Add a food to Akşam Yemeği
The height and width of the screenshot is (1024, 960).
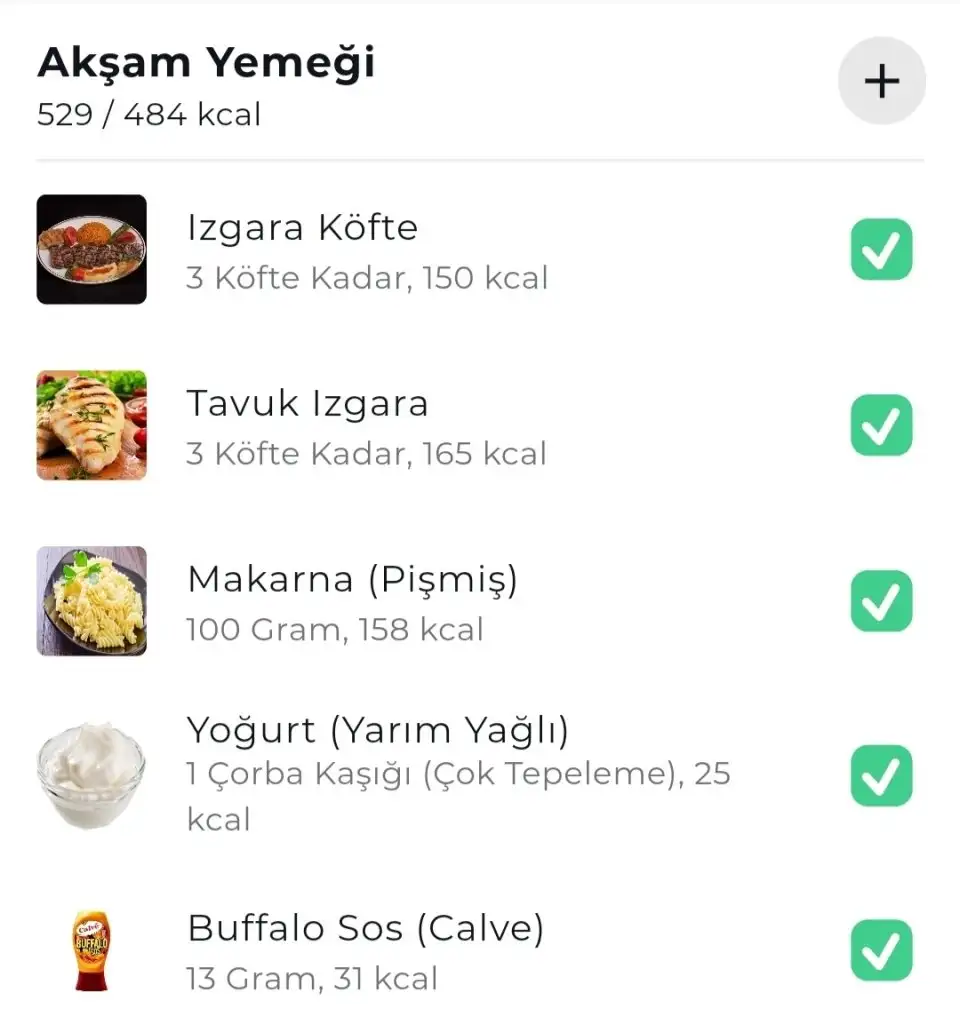(881, 81)
